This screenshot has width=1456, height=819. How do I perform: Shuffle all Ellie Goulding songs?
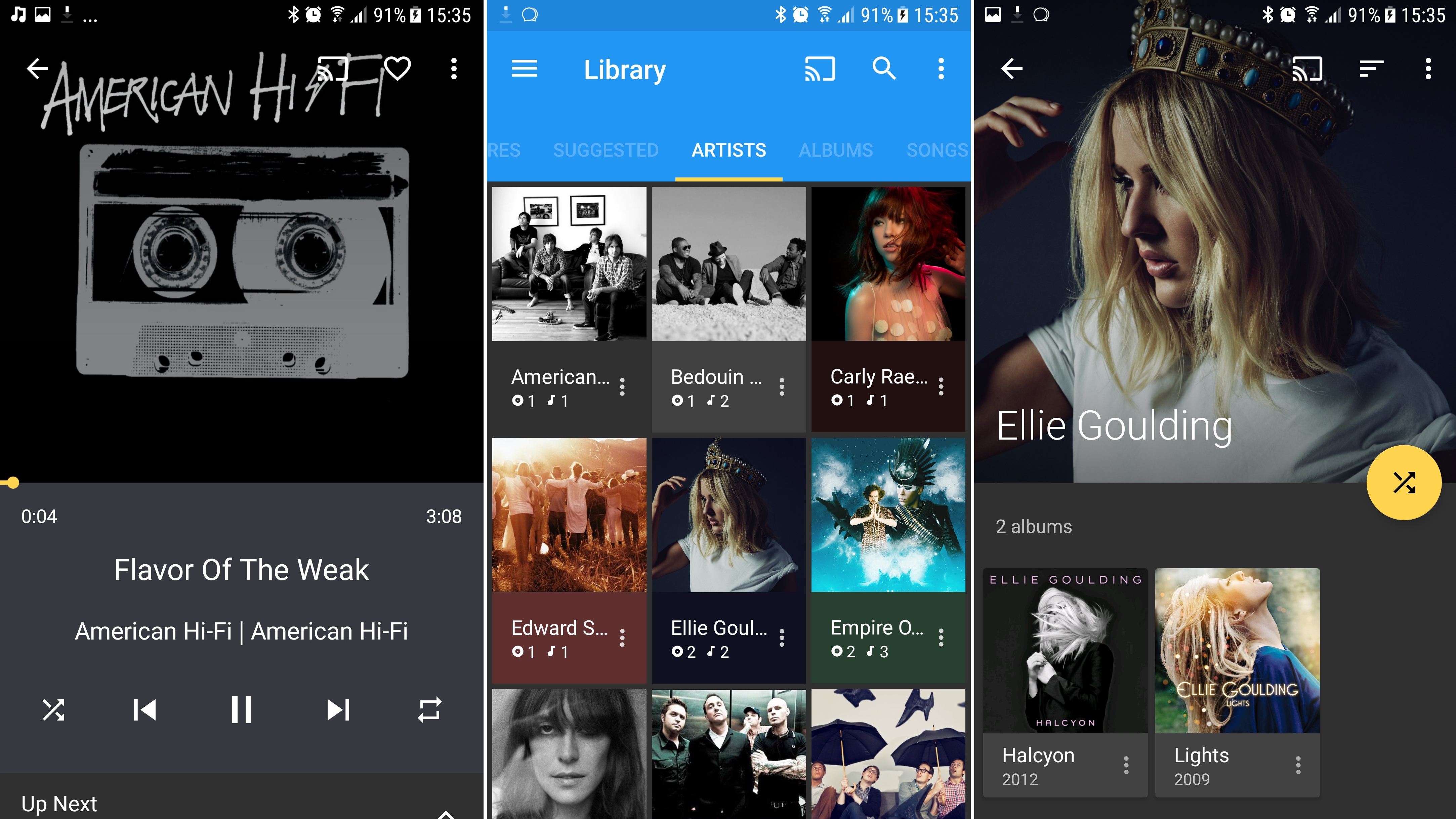pos(1404,483)
